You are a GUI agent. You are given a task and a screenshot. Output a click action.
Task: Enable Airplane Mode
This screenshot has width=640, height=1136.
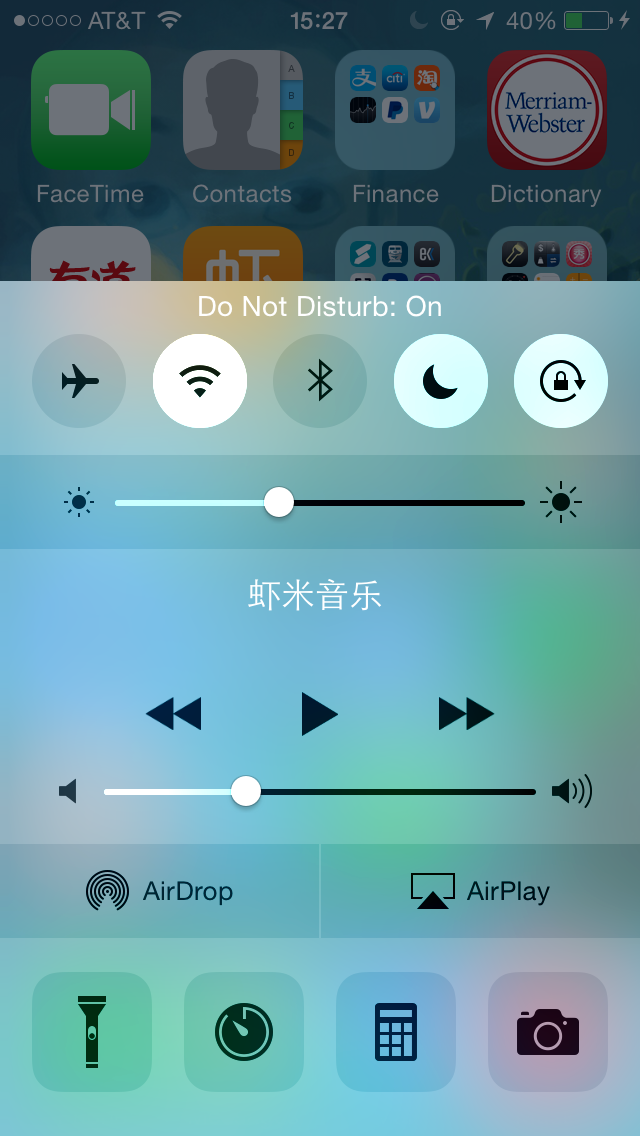click(79, 381)
